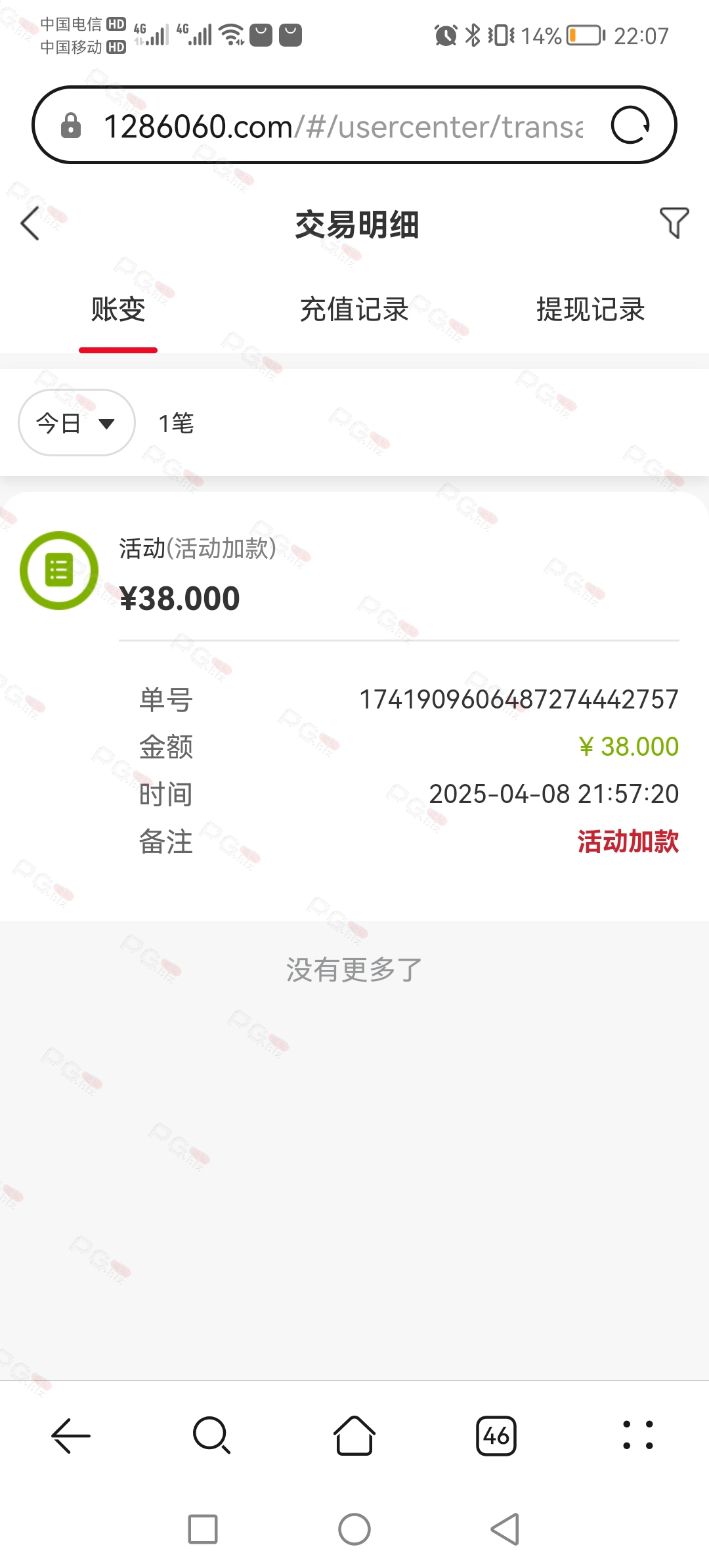This screenshot has width=709, height=1568.
Task: Switch to the 提现记录 tab
Action: 591,309
